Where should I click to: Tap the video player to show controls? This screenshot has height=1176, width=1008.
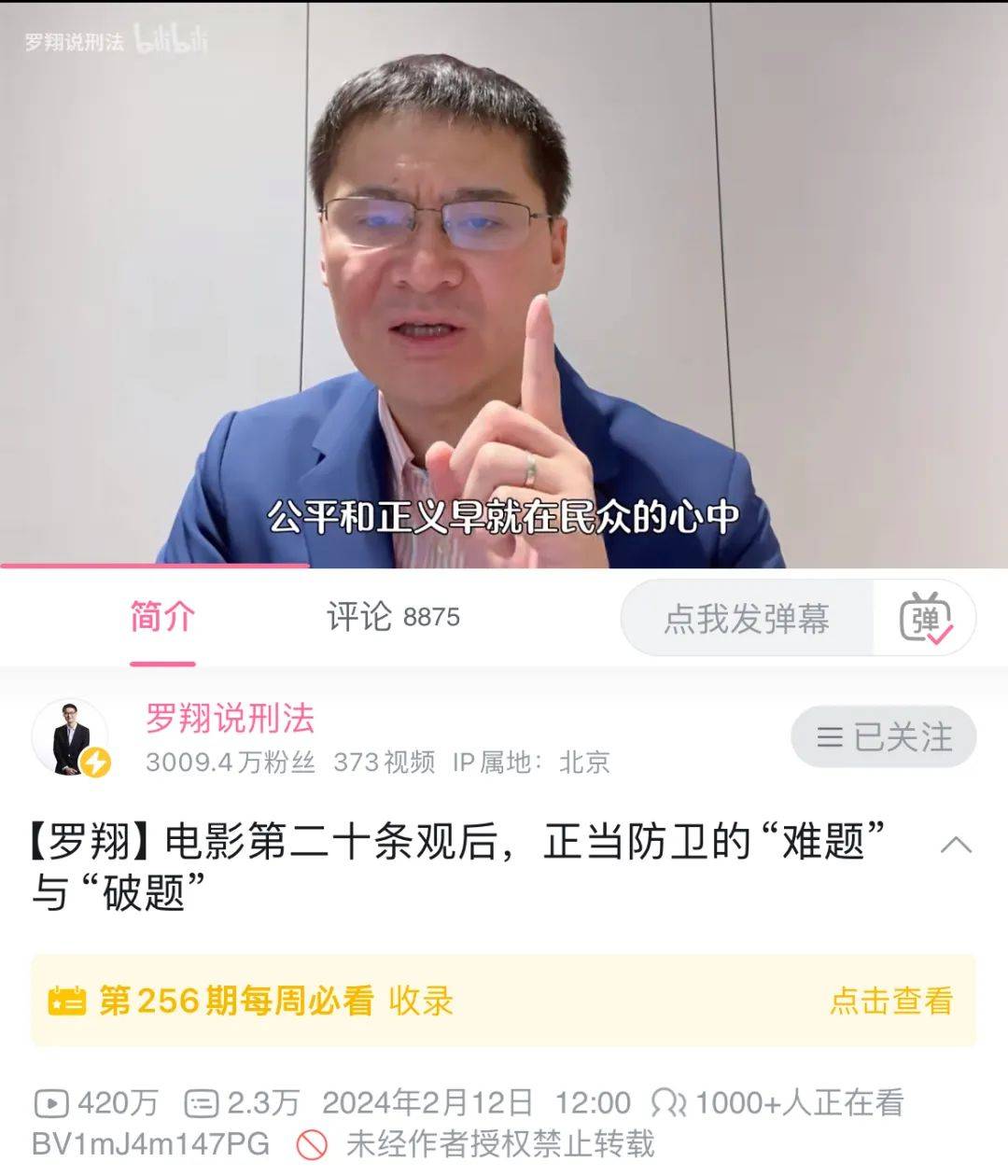click(504, 280)
